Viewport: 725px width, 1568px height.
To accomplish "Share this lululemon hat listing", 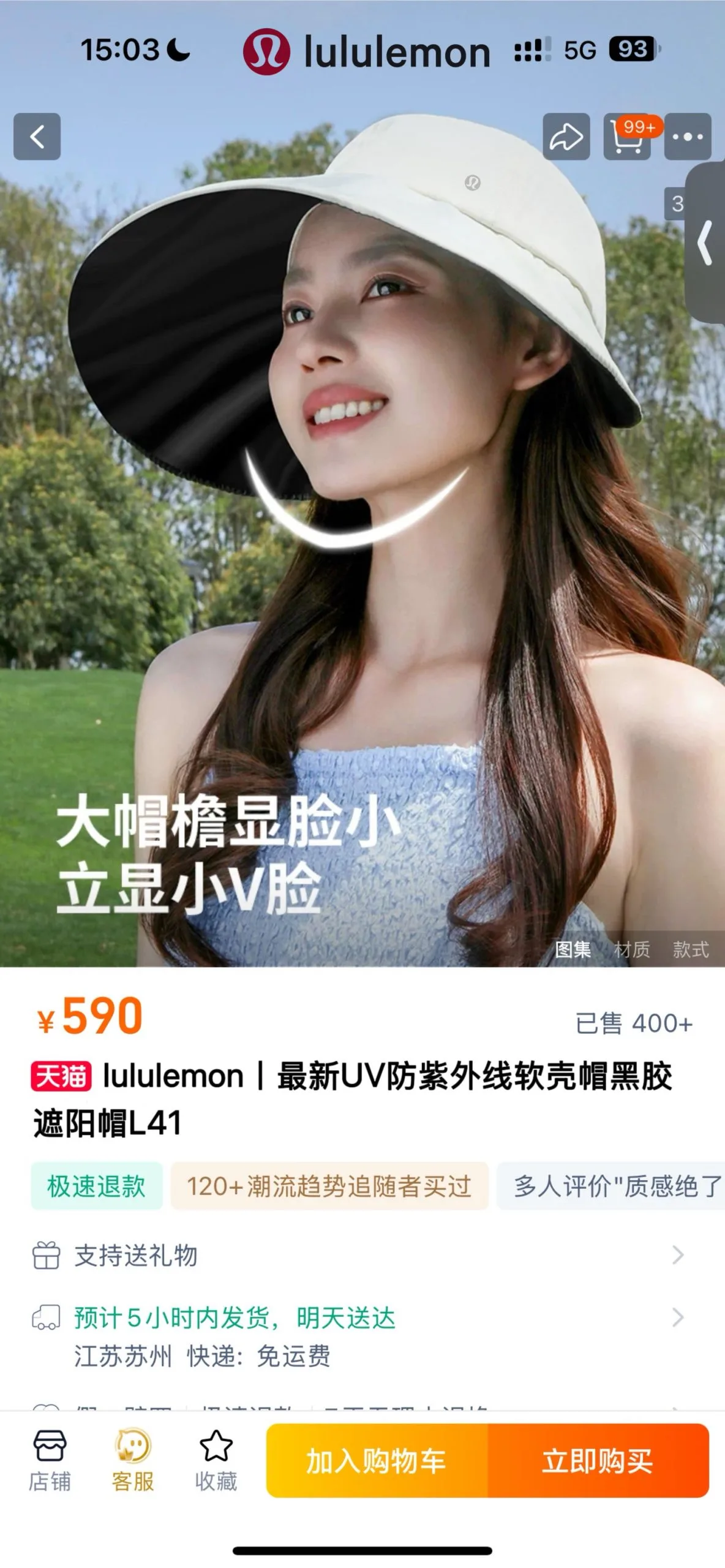I will pyautogui.click(x=566, y=137).
